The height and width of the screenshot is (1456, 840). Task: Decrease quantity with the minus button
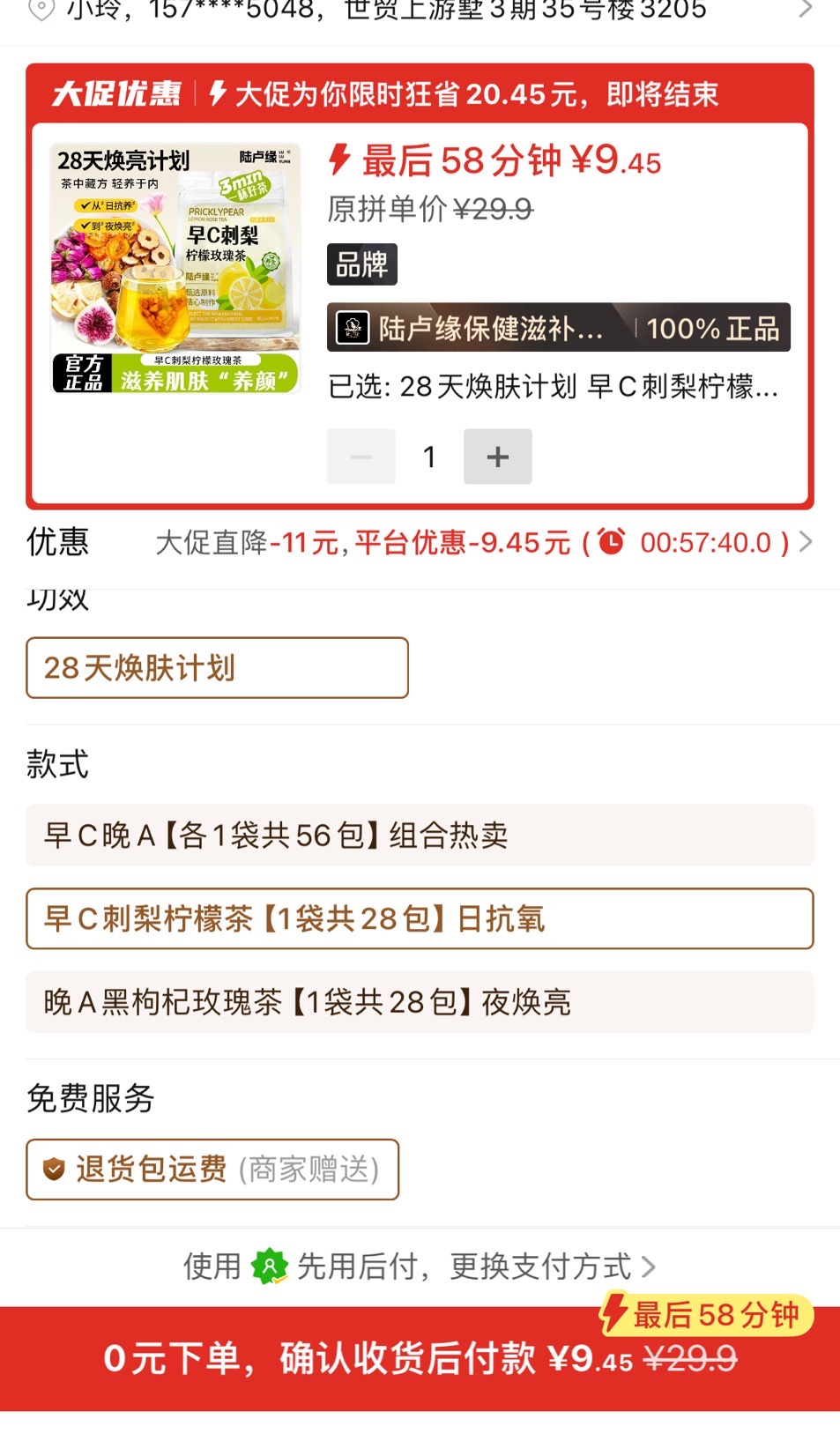[x=361, y=457]
